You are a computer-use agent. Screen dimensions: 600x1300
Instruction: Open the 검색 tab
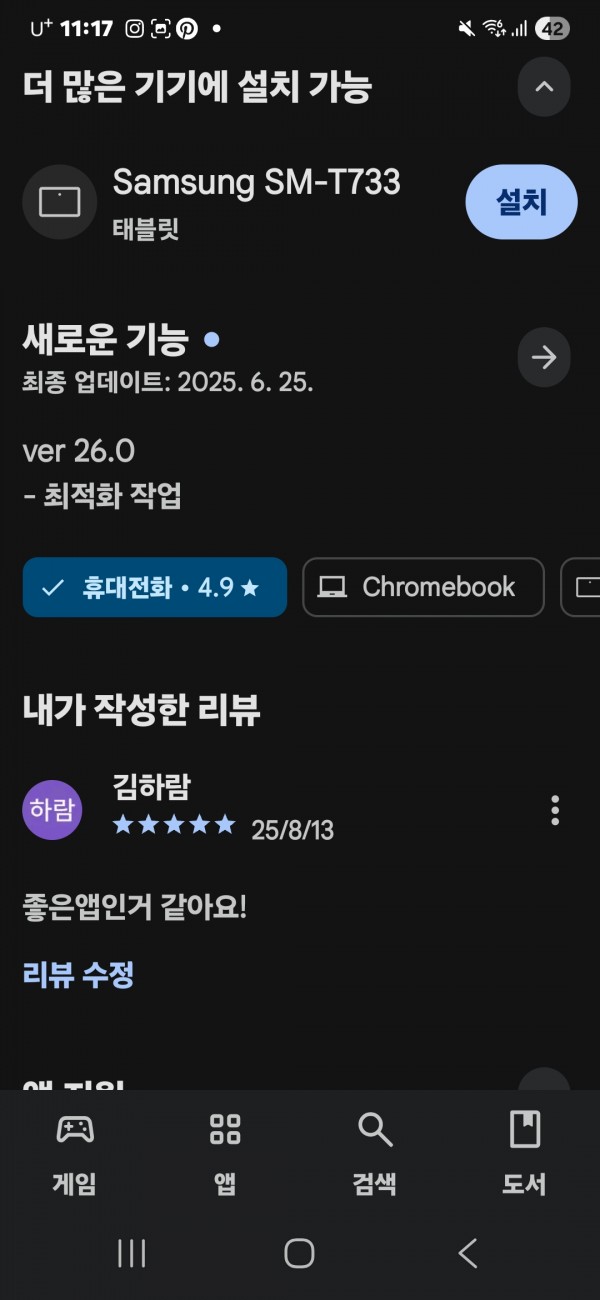tap(375, 1153)
